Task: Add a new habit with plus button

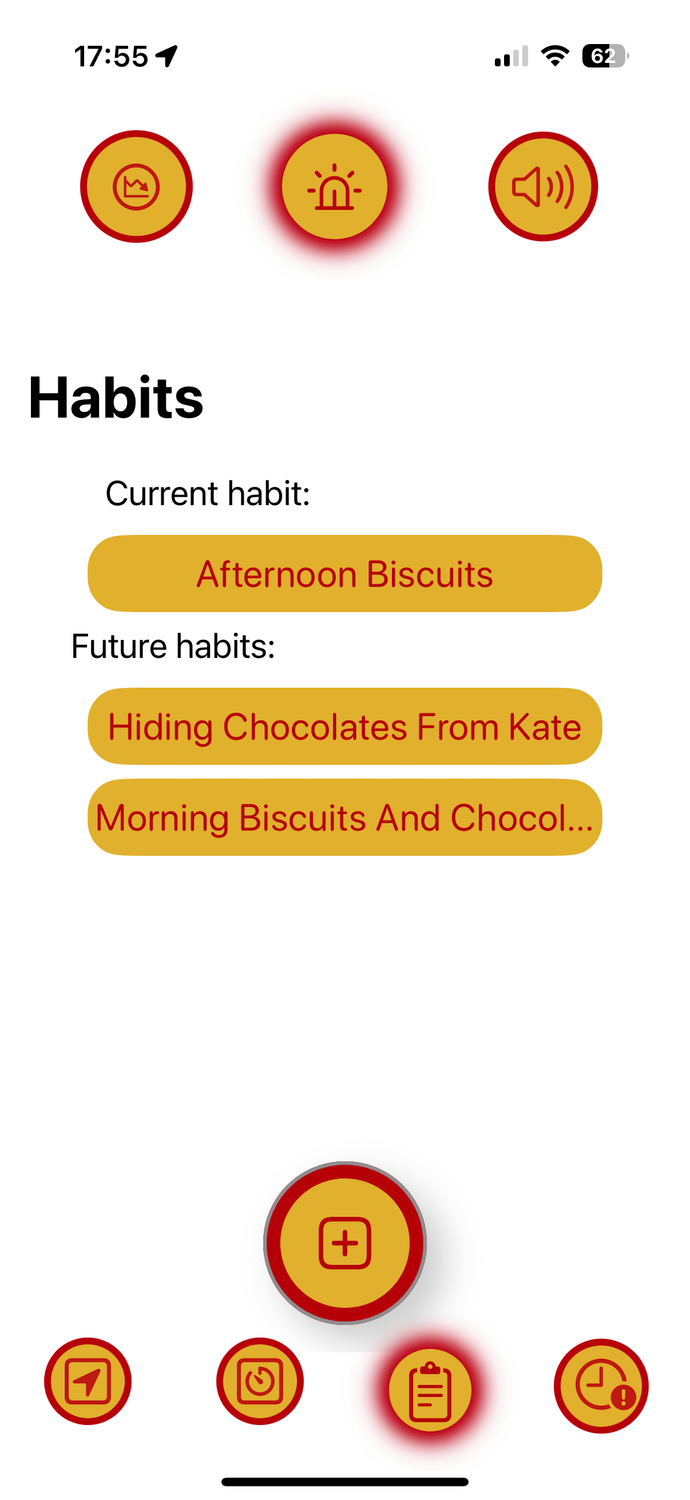Action: (x=345, y=1243)
